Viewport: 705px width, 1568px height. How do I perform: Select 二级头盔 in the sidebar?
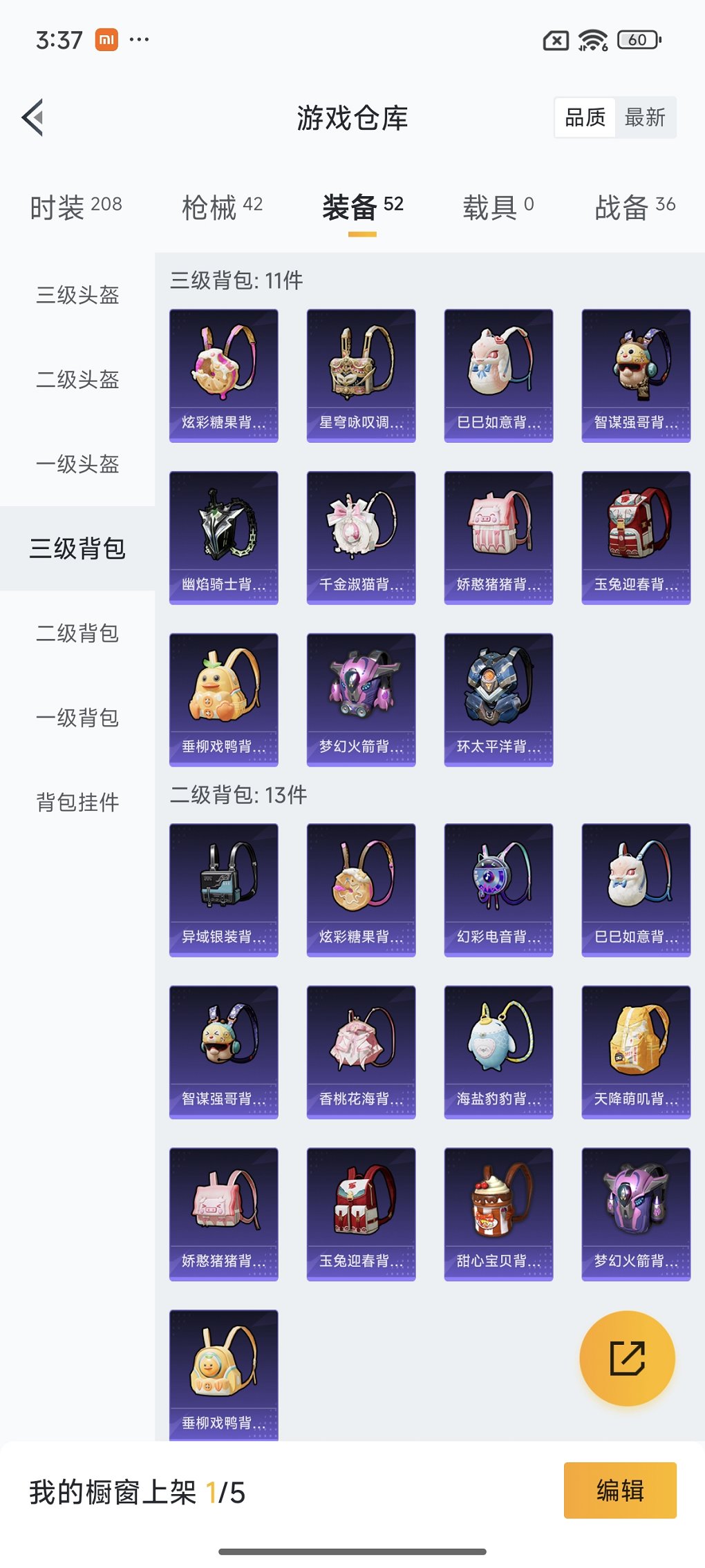coord(77,379)
